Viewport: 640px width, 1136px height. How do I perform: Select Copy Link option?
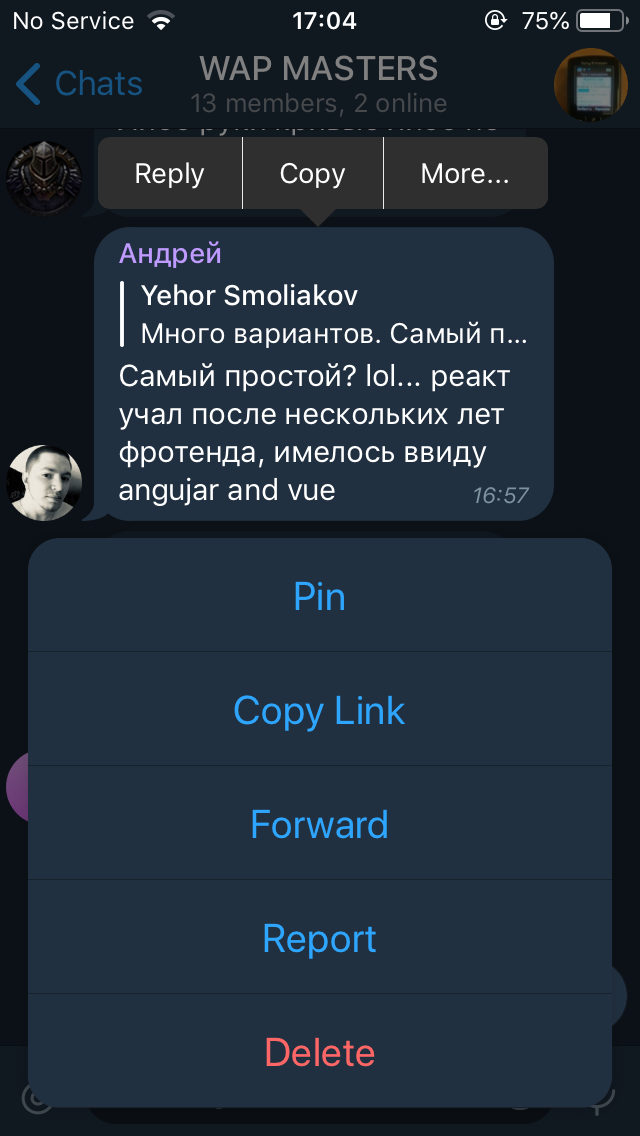(x=319, y=711)
